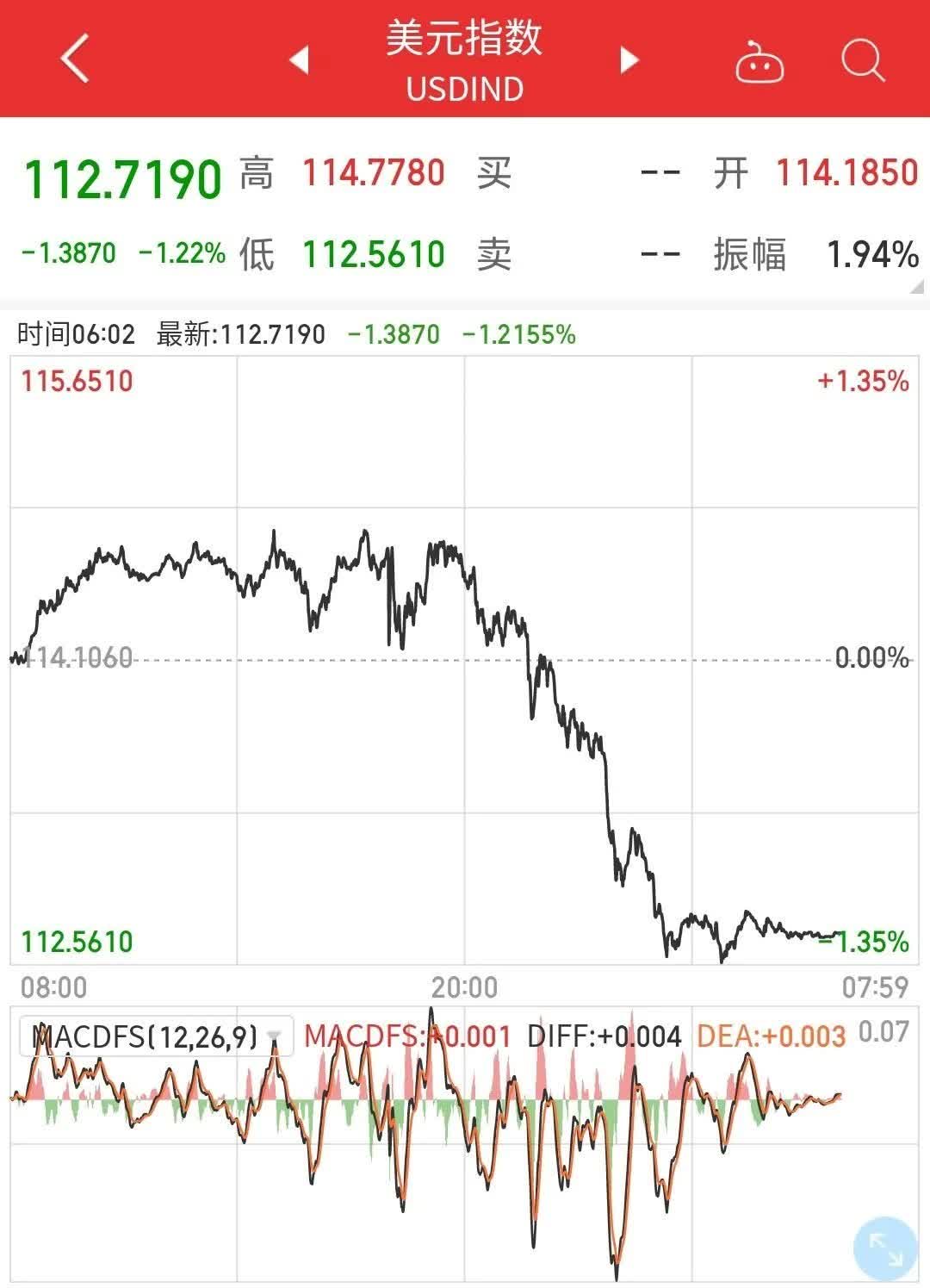Tap the low value 112.5610
930x1288 pixels.
(374, 254)
